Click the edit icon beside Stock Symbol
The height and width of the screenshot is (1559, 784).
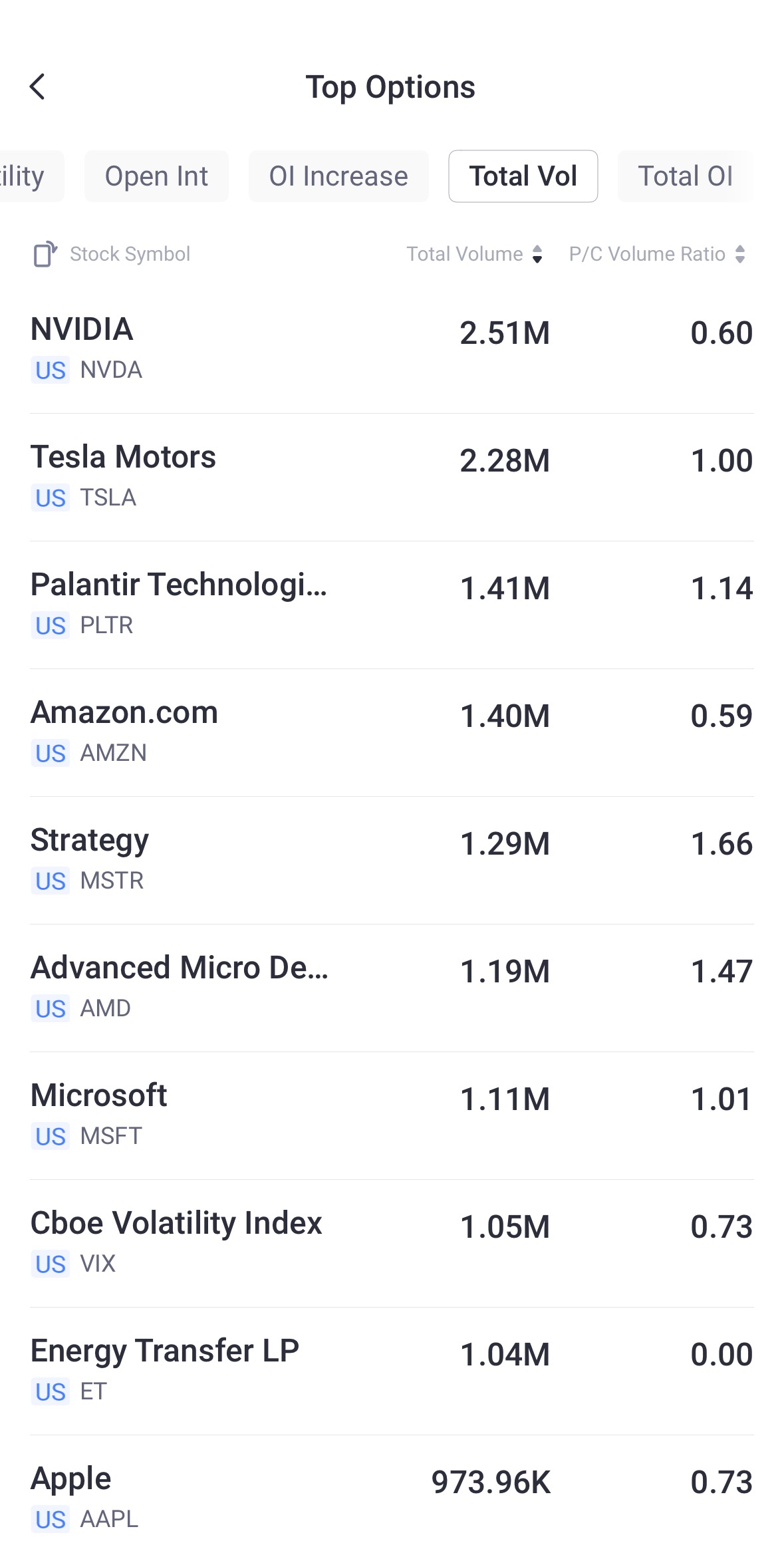pyautogui.click(x=45, y=255)
